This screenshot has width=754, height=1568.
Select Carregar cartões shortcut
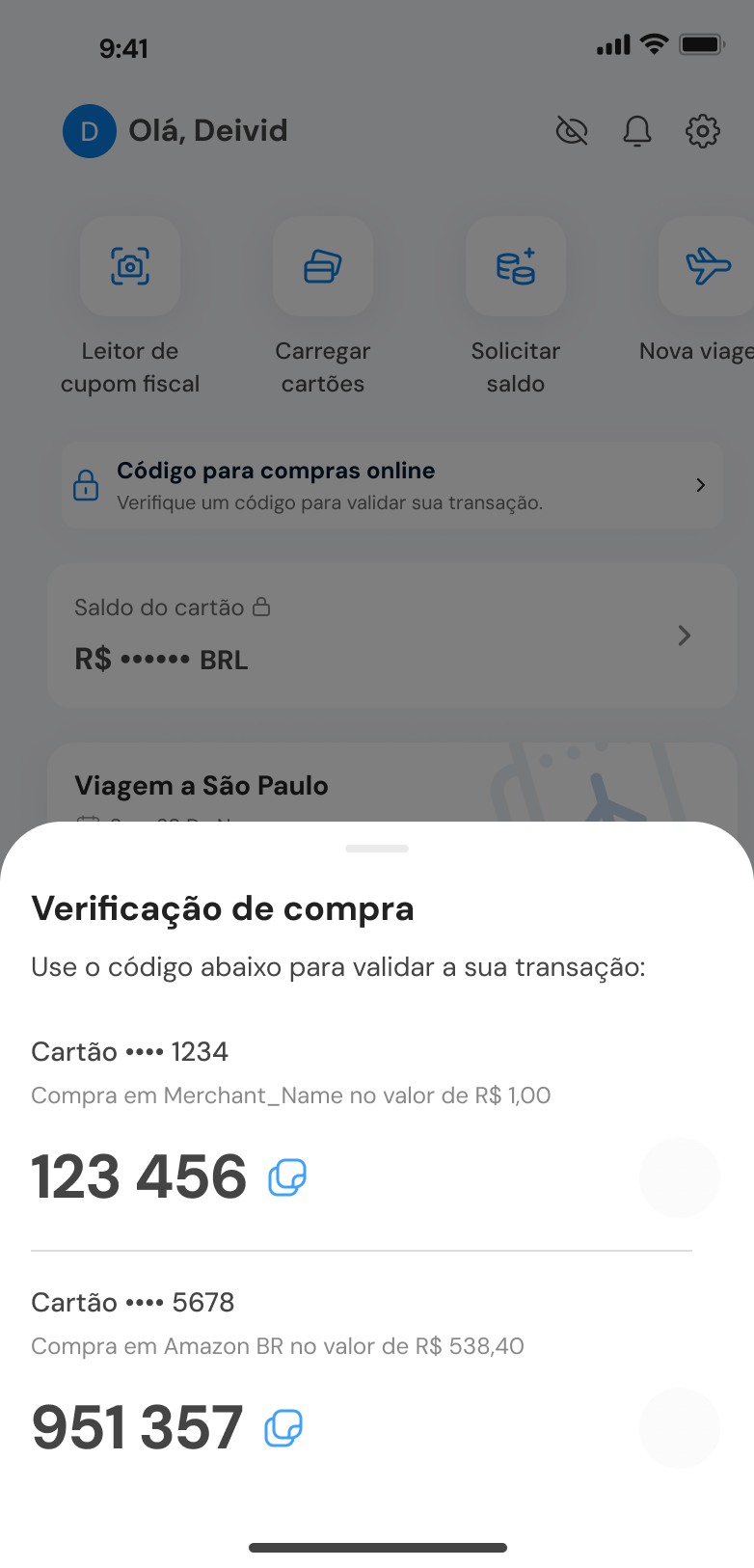click(323, 267)
